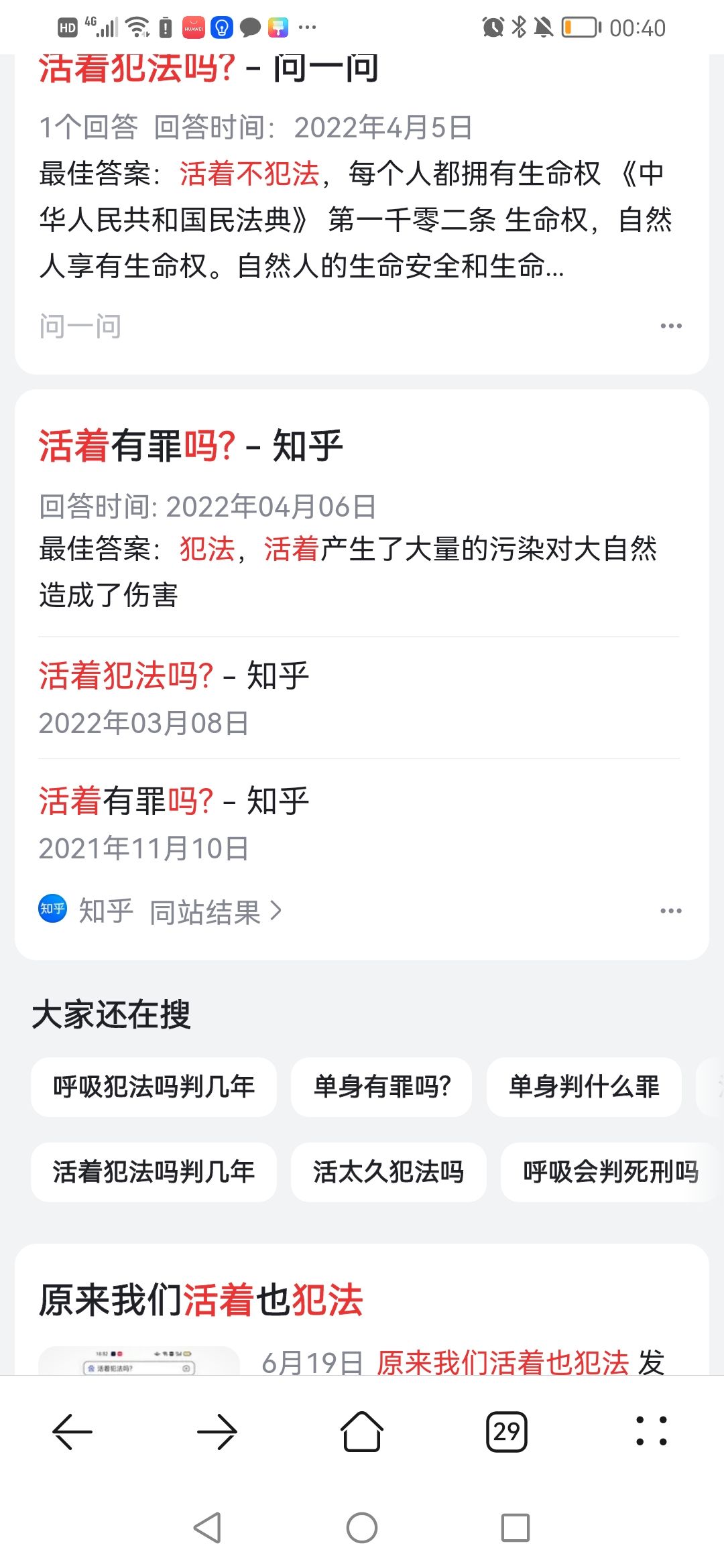Image resolution: width=724 pixels, height=1568 pixels.
Task: Search 呼吸犯法吗判几年 suggestion
Action: click(154, 1087)
